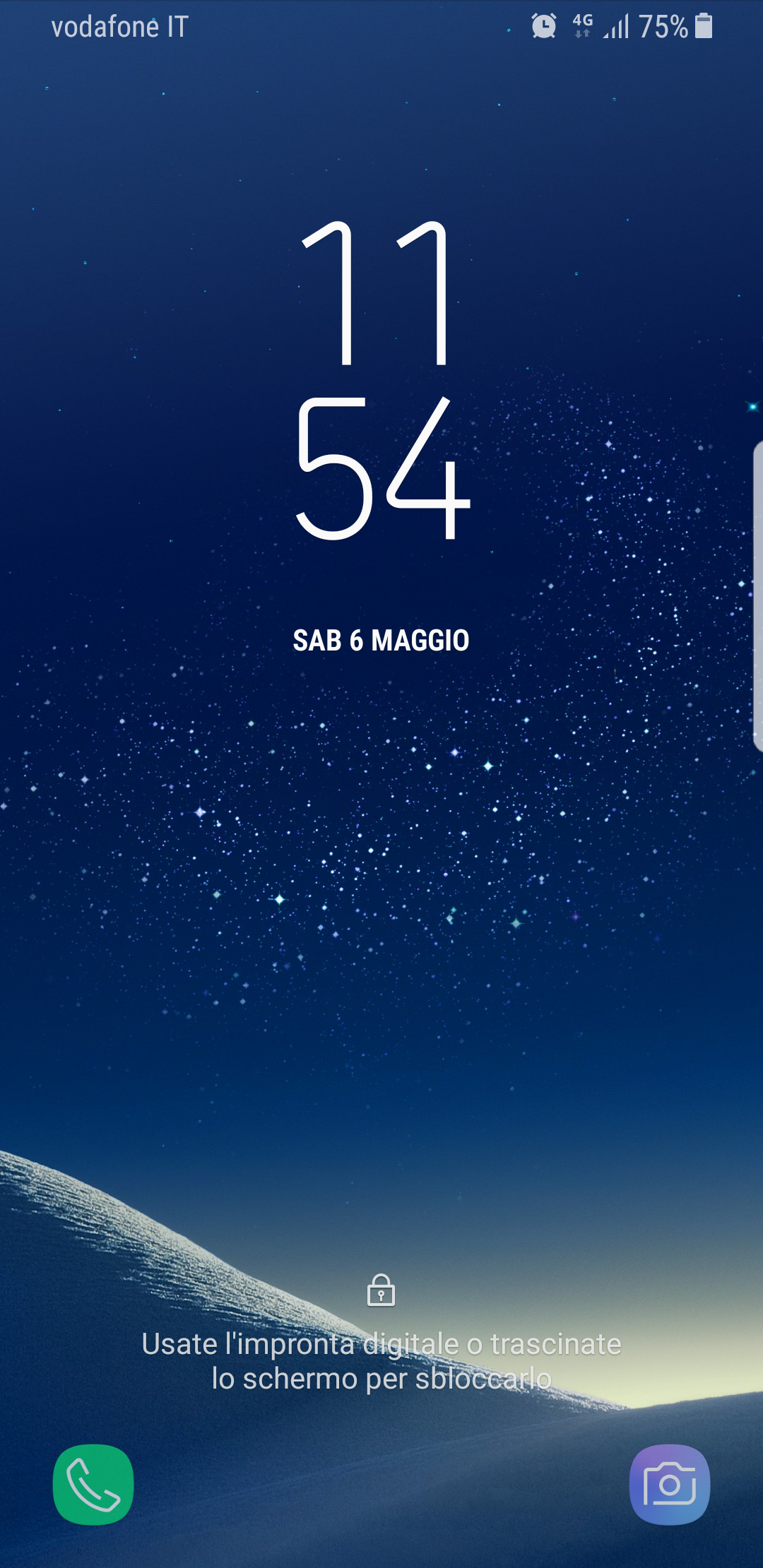
Task: Launch the Camera shortcut
Action: pos(669,1484)
